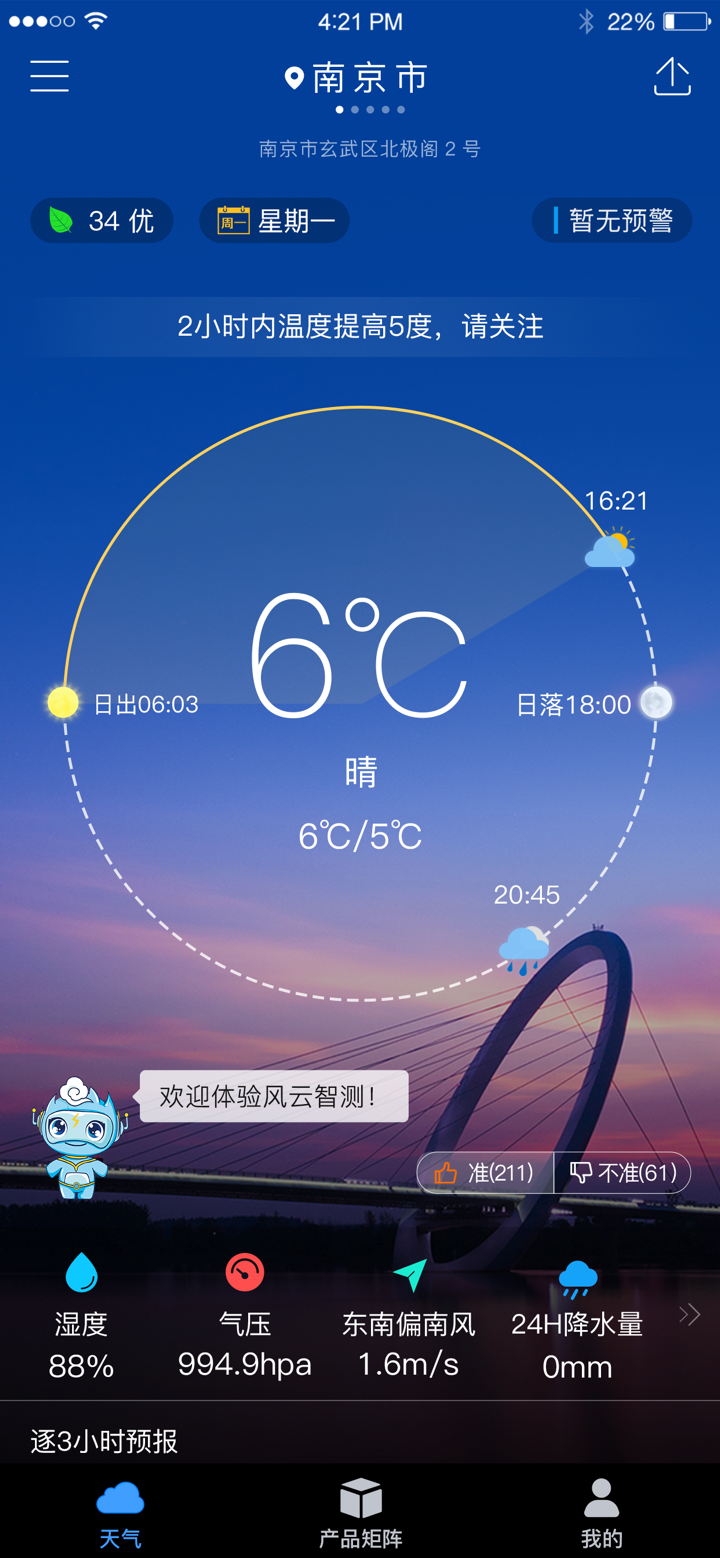This screenshot has width=720, height=1558.
Task: Tap the share icon at top right
Action: click(x=672, y=77)
